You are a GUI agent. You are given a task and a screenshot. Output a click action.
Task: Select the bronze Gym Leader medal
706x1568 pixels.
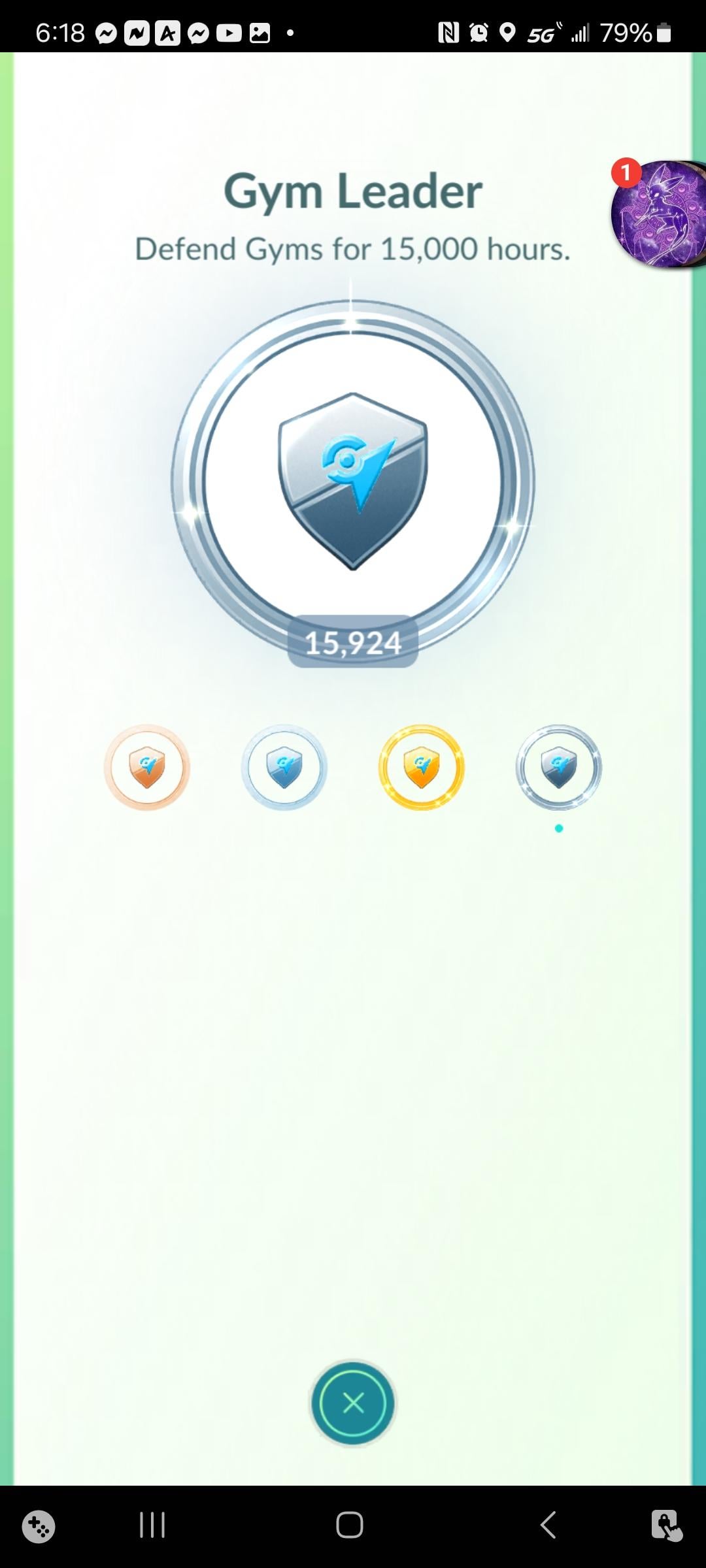click(147, 767)
